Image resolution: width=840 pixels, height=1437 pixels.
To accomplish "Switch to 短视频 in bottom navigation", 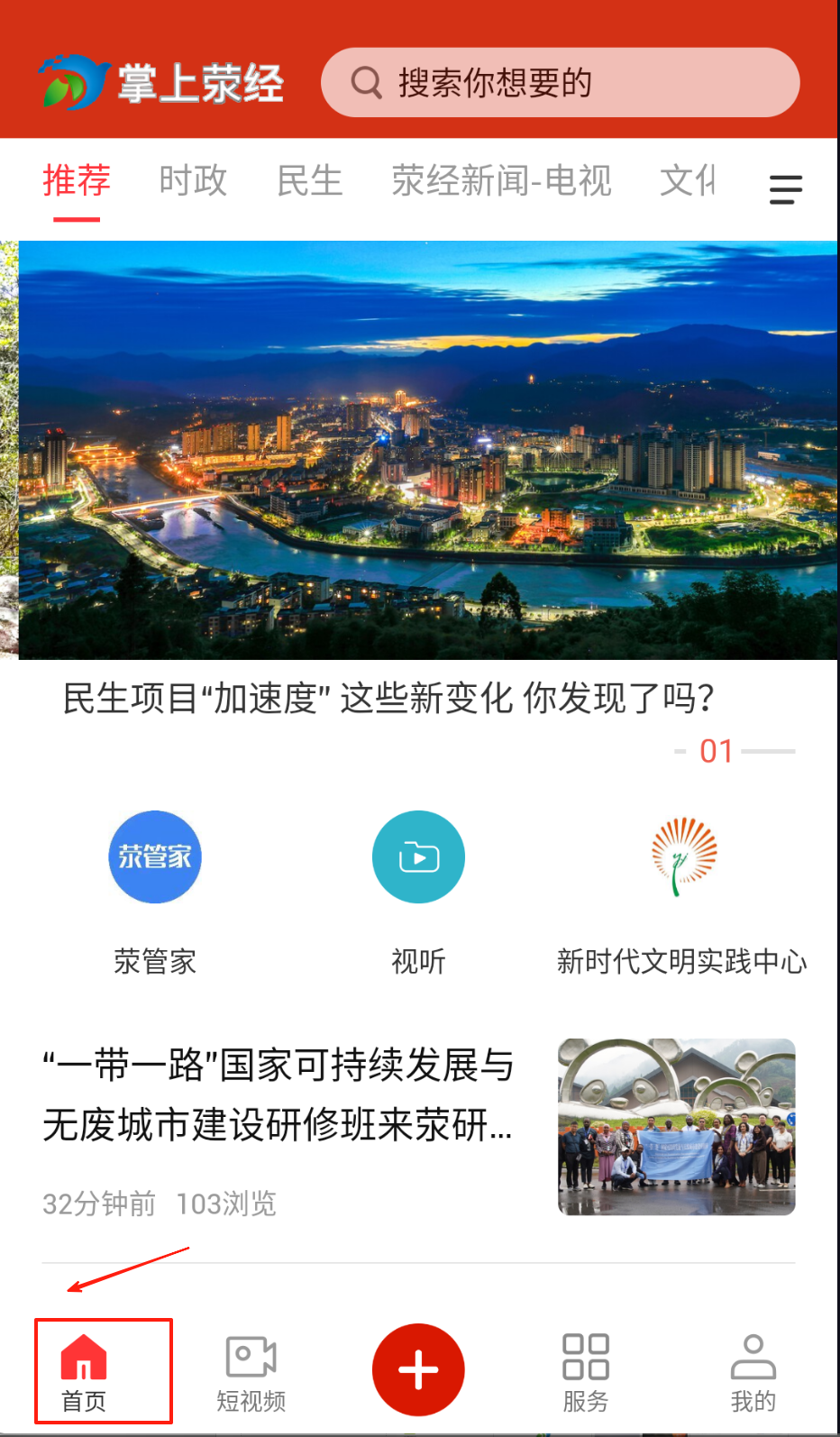I will click(x=251, y=1372).
